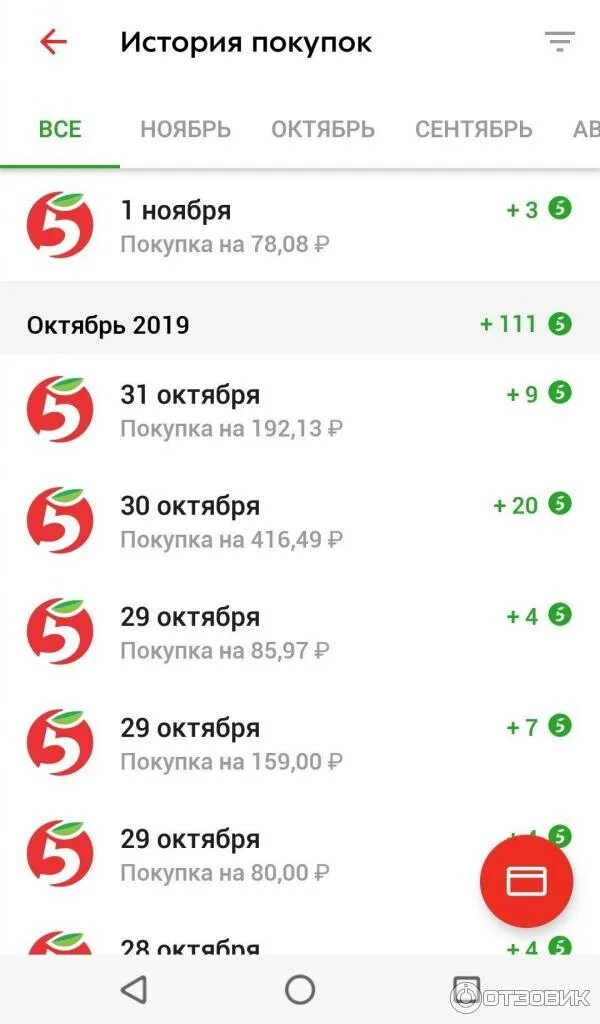Open the 31 октября purchase for 192,13 ₽

300,410
